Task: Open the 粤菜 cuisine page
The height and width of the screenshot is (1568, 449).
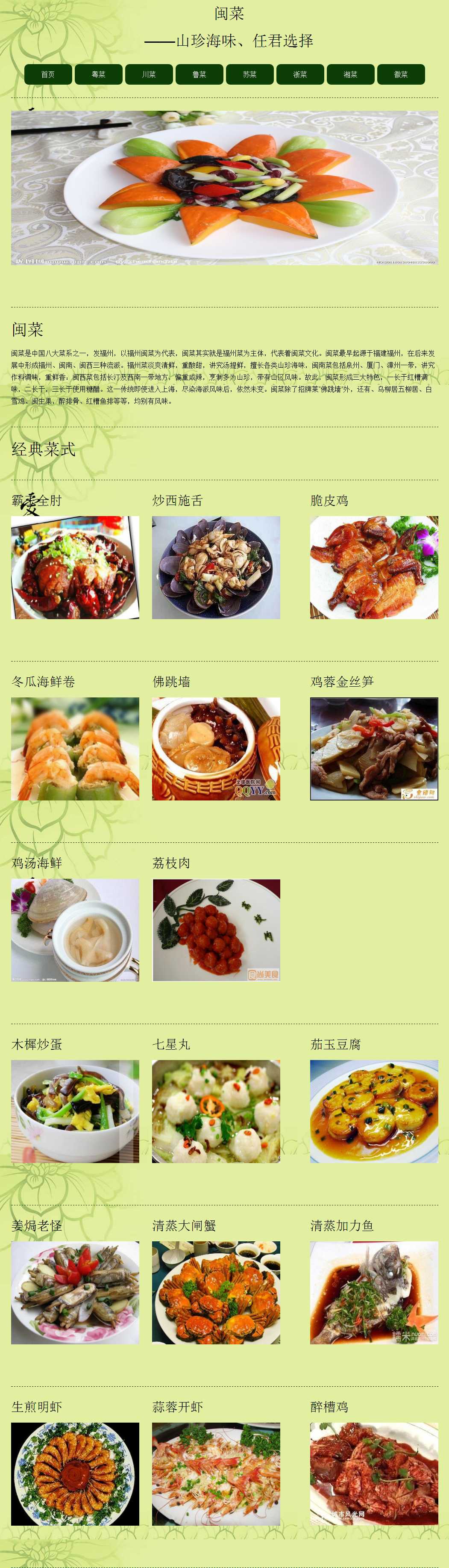Action: tap(99, 74)
